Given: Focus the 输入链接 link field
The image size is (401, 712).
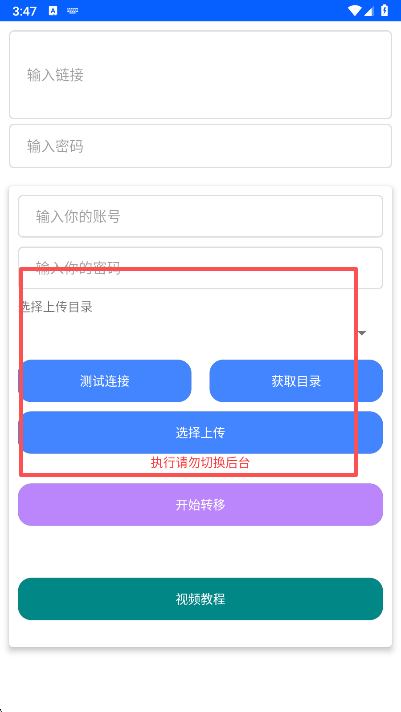Looking at the screenshot, I should (x=200, y=75).
